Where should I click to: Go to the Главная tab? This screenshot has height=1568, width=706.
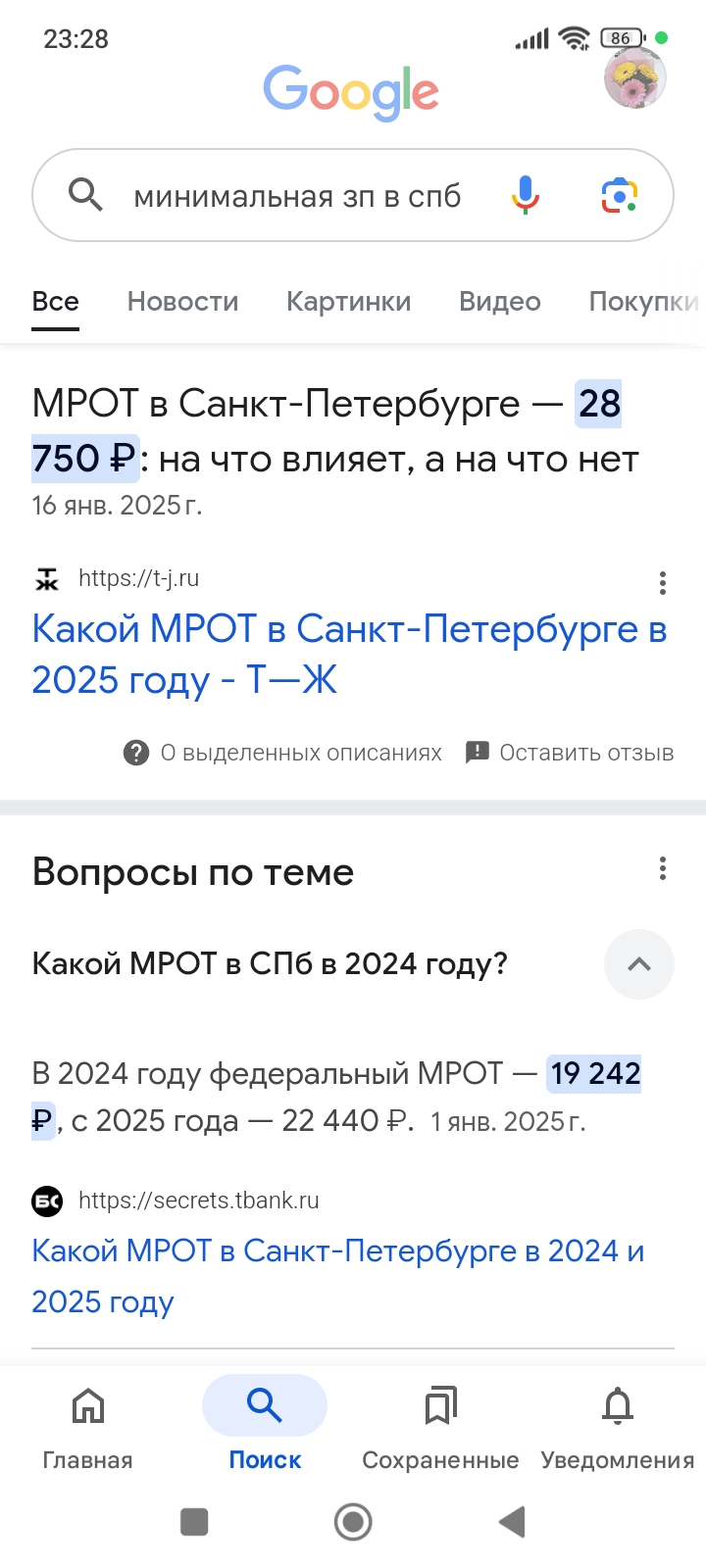tap(87, 1426)
